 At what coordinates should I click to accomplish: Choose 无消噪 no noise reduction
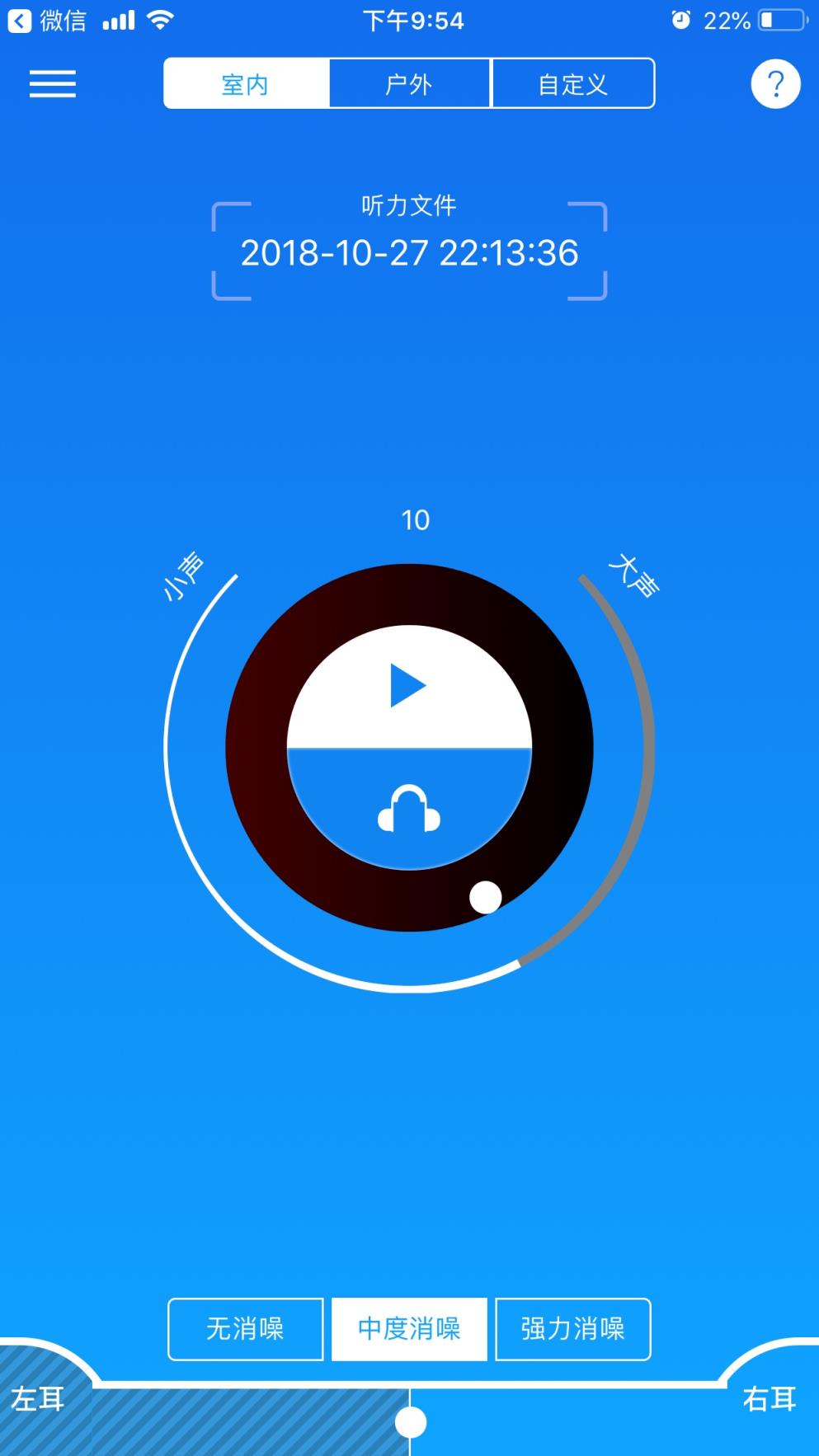245,1329
